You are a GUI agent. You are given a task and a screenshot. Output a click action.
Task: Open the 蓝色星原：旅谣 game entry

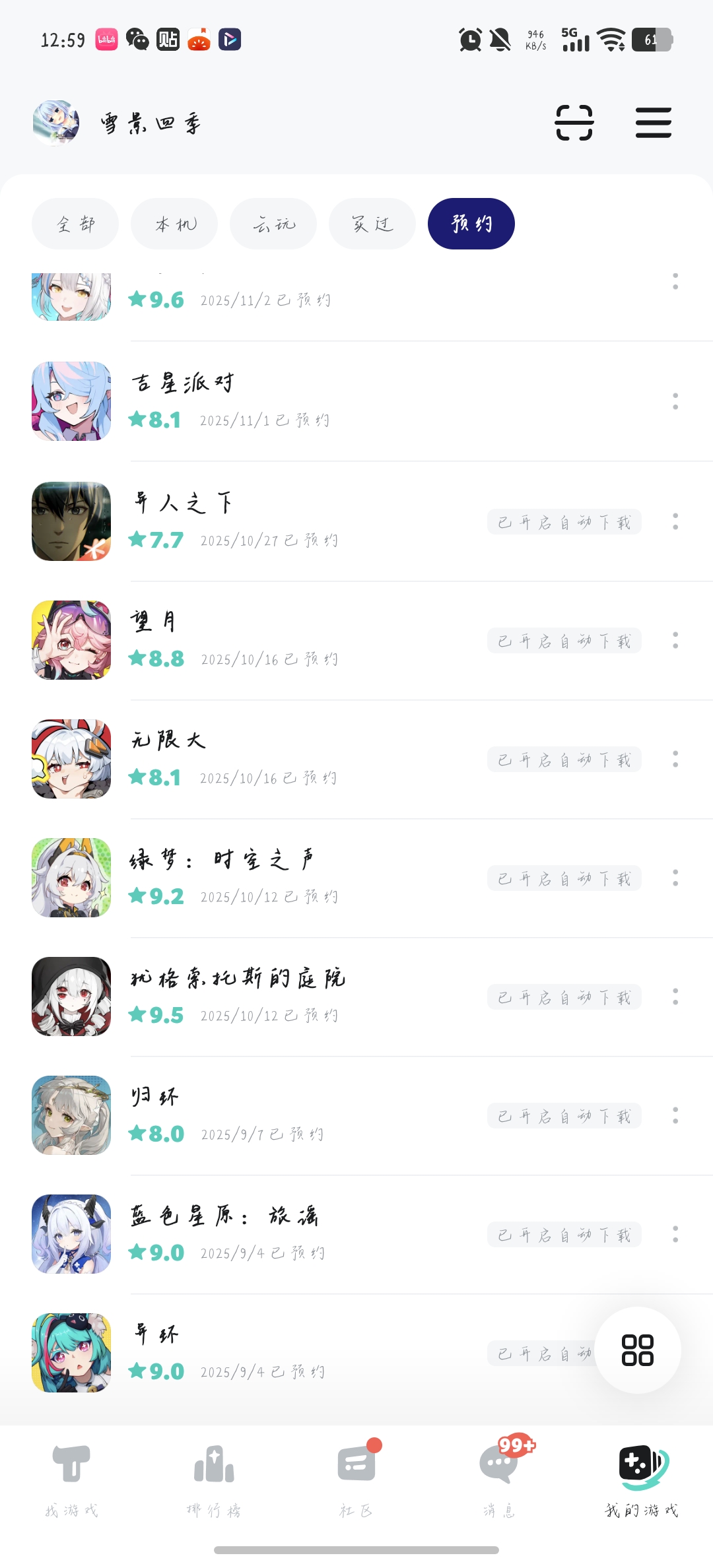point(224,1216)
